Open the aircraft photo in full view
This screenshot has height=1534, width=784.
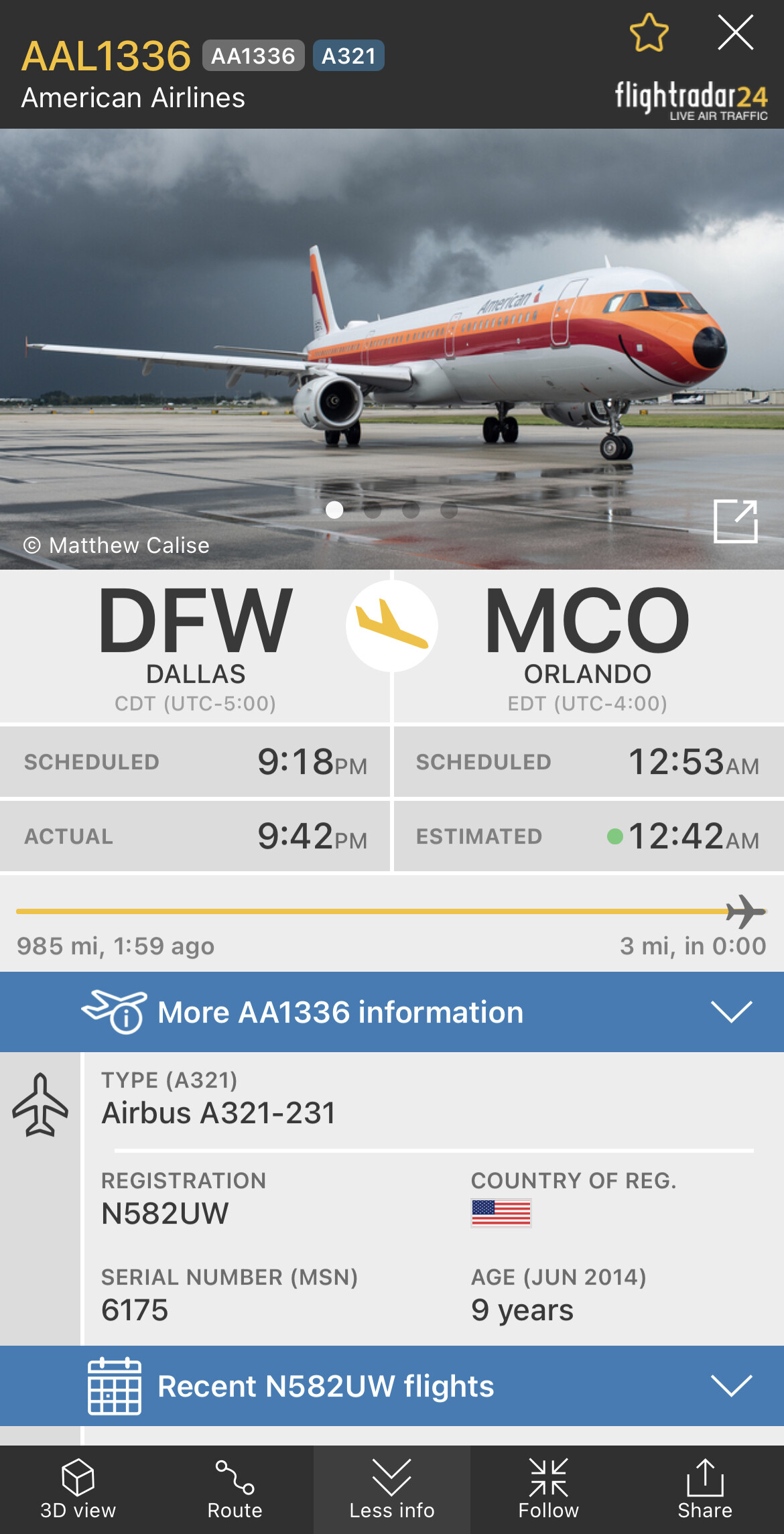click(x=735, y=521)
